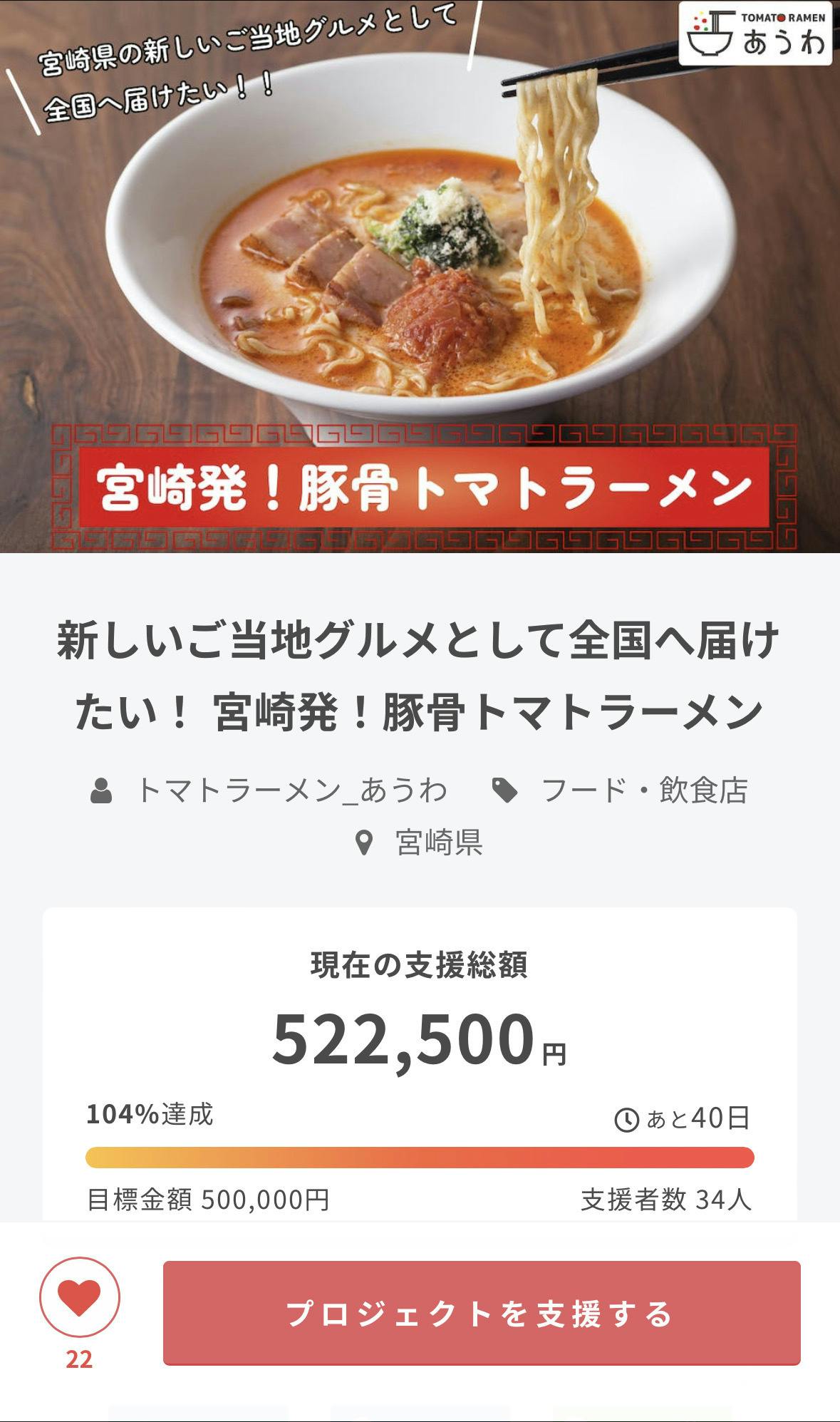Like this project with the heart icon
Screen dimensions: 840x1422
pos(79,1297)
